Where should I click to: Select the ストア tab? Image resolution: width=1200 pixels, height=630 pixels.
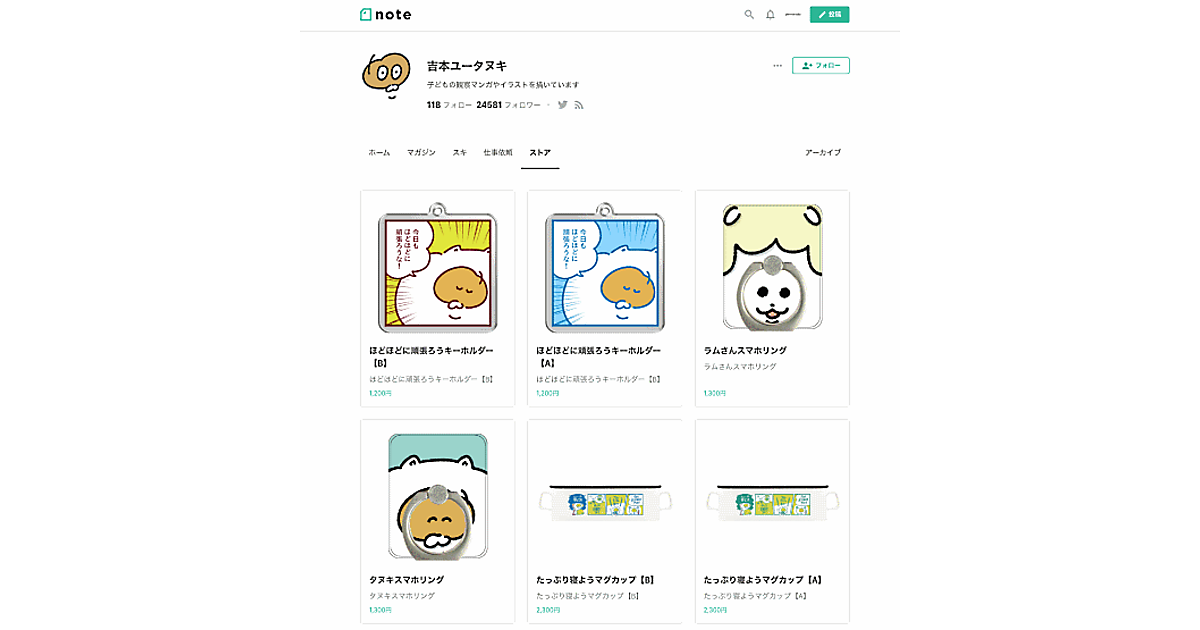(x=540, y=153)
